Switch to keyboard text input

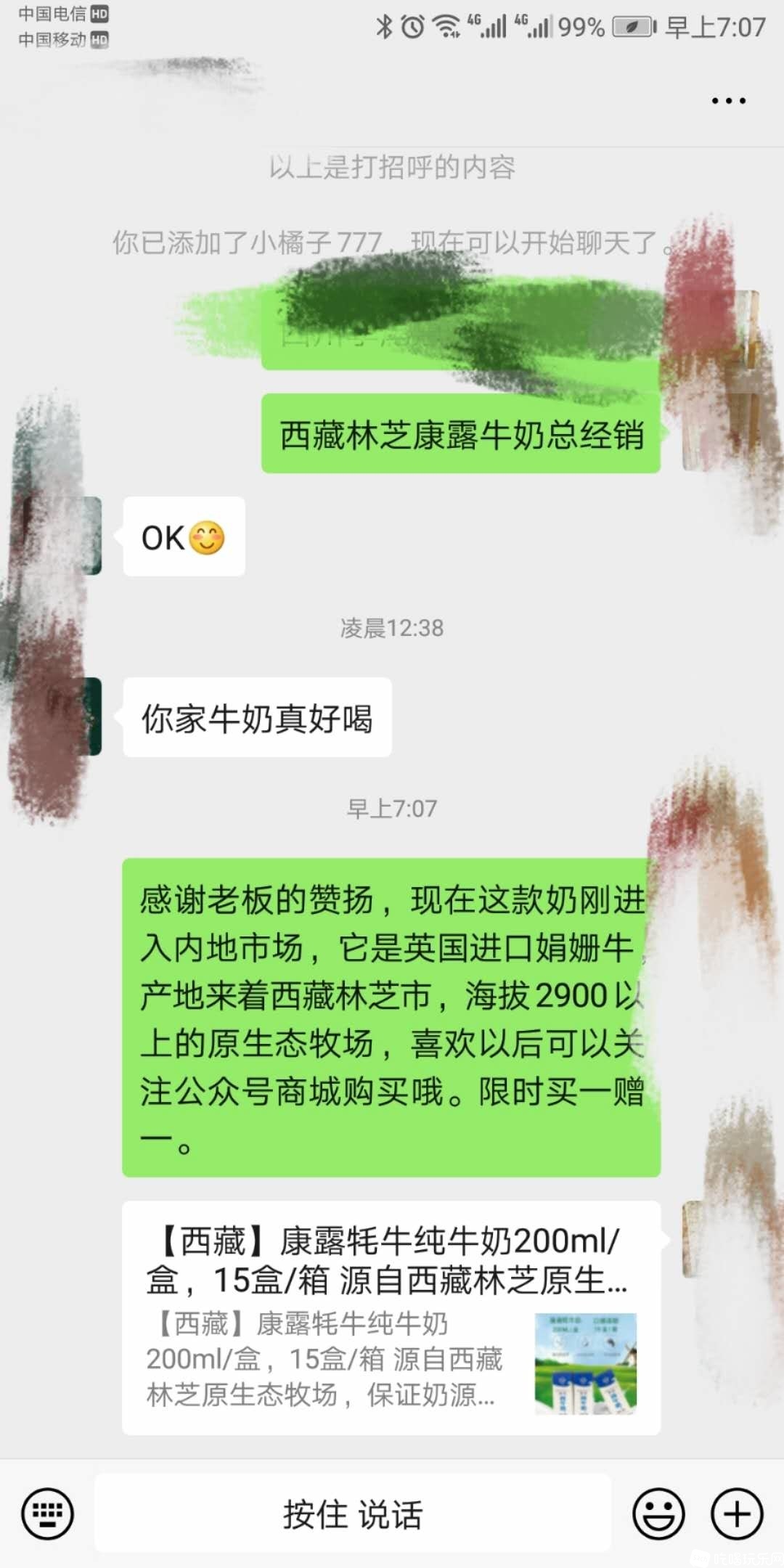[x=47, y=1514]
